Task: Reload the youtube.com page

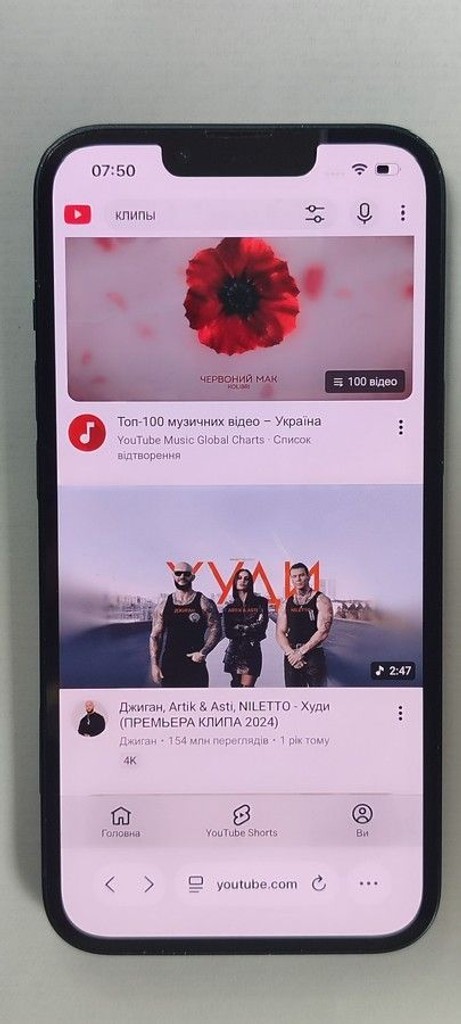Action: (319, 884)
